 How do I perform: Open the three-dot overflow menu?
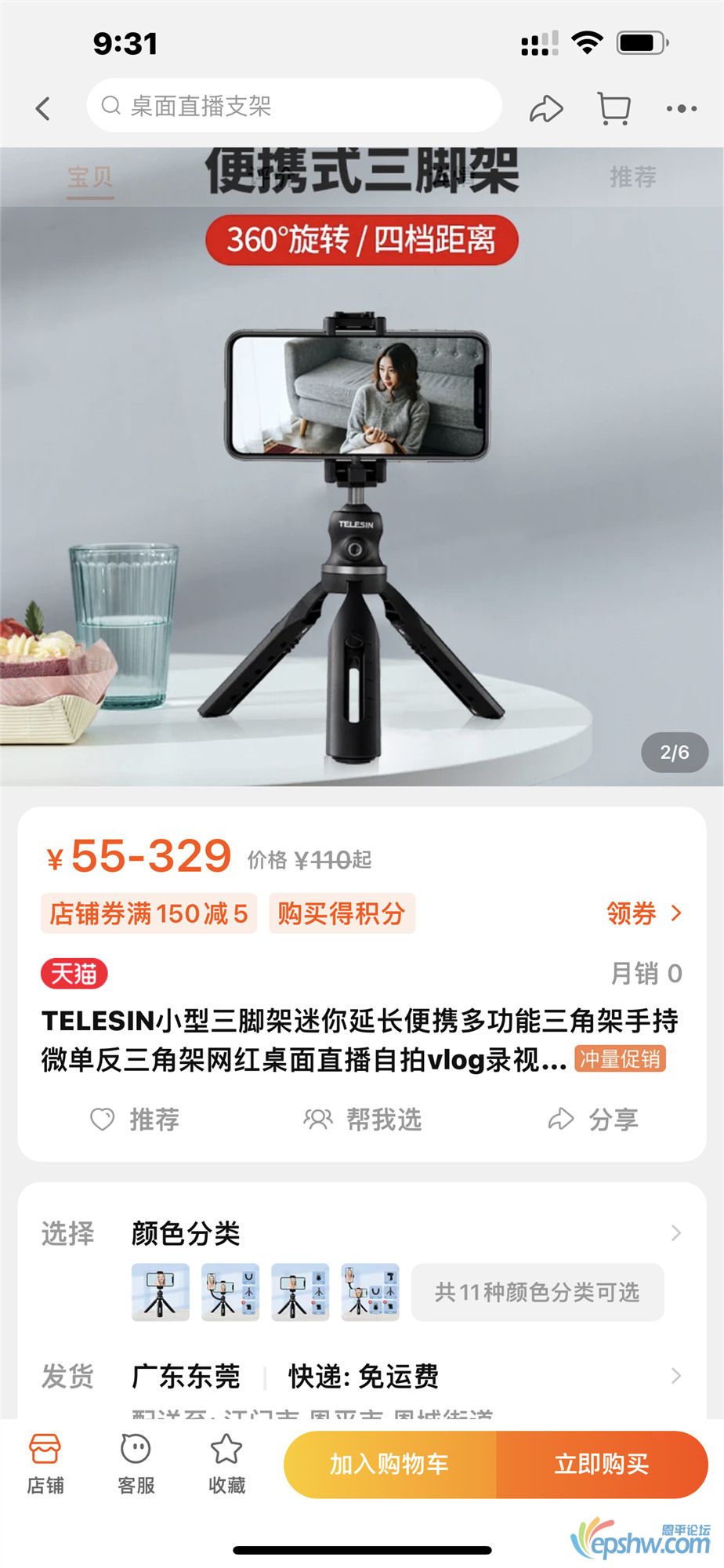click(681, 109)
